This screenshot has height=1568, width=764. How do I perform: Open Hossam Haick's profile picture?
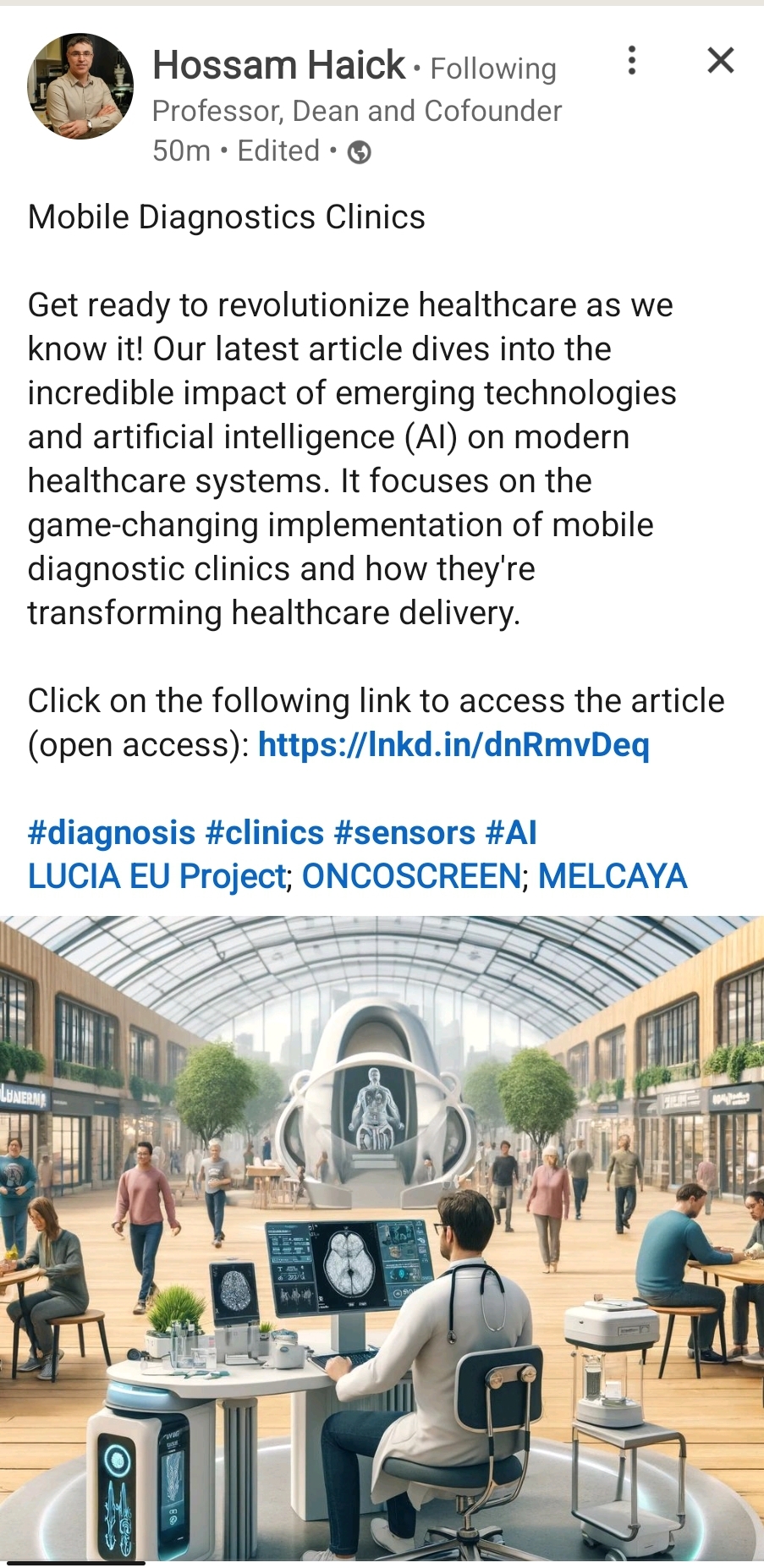pos(80,86)
